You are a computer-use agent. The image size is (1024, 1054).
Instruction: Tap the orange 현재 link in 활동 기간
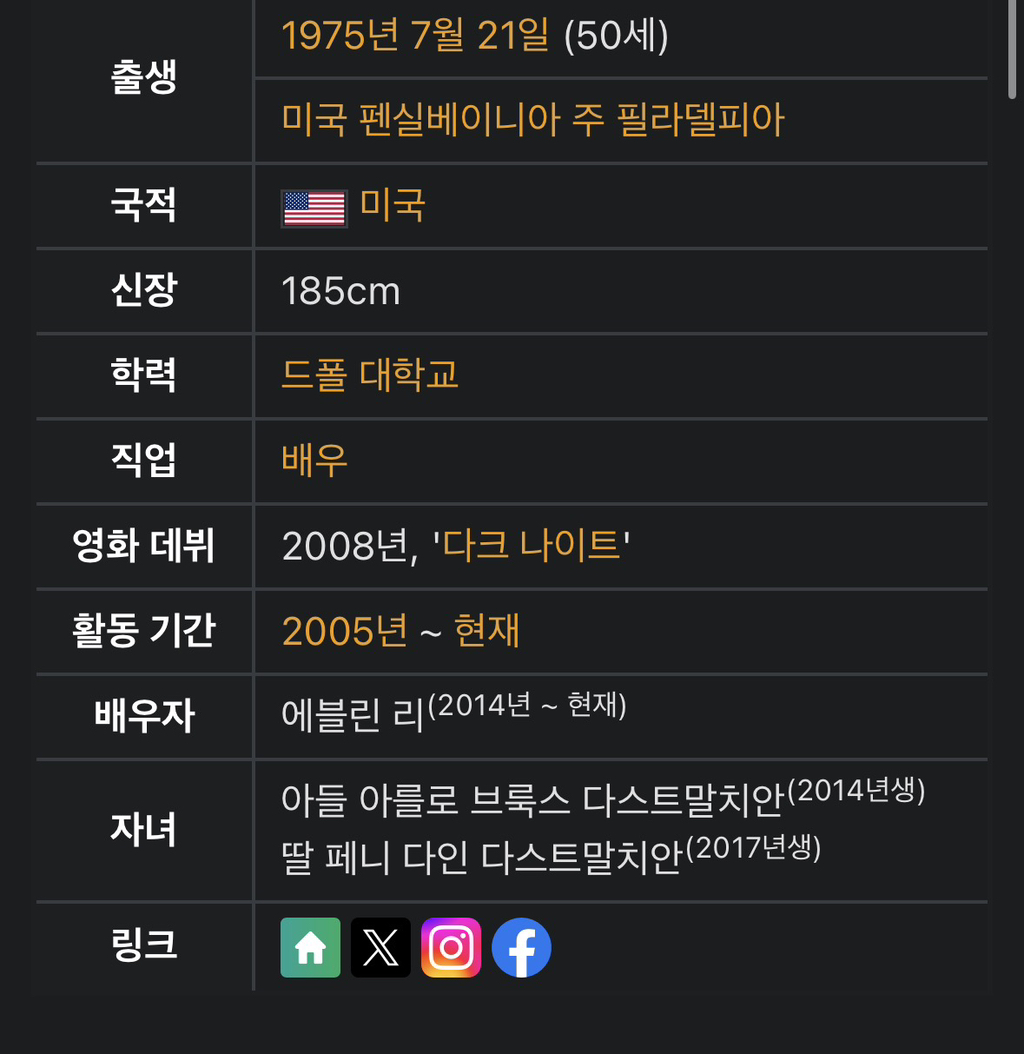click(487, 631)
